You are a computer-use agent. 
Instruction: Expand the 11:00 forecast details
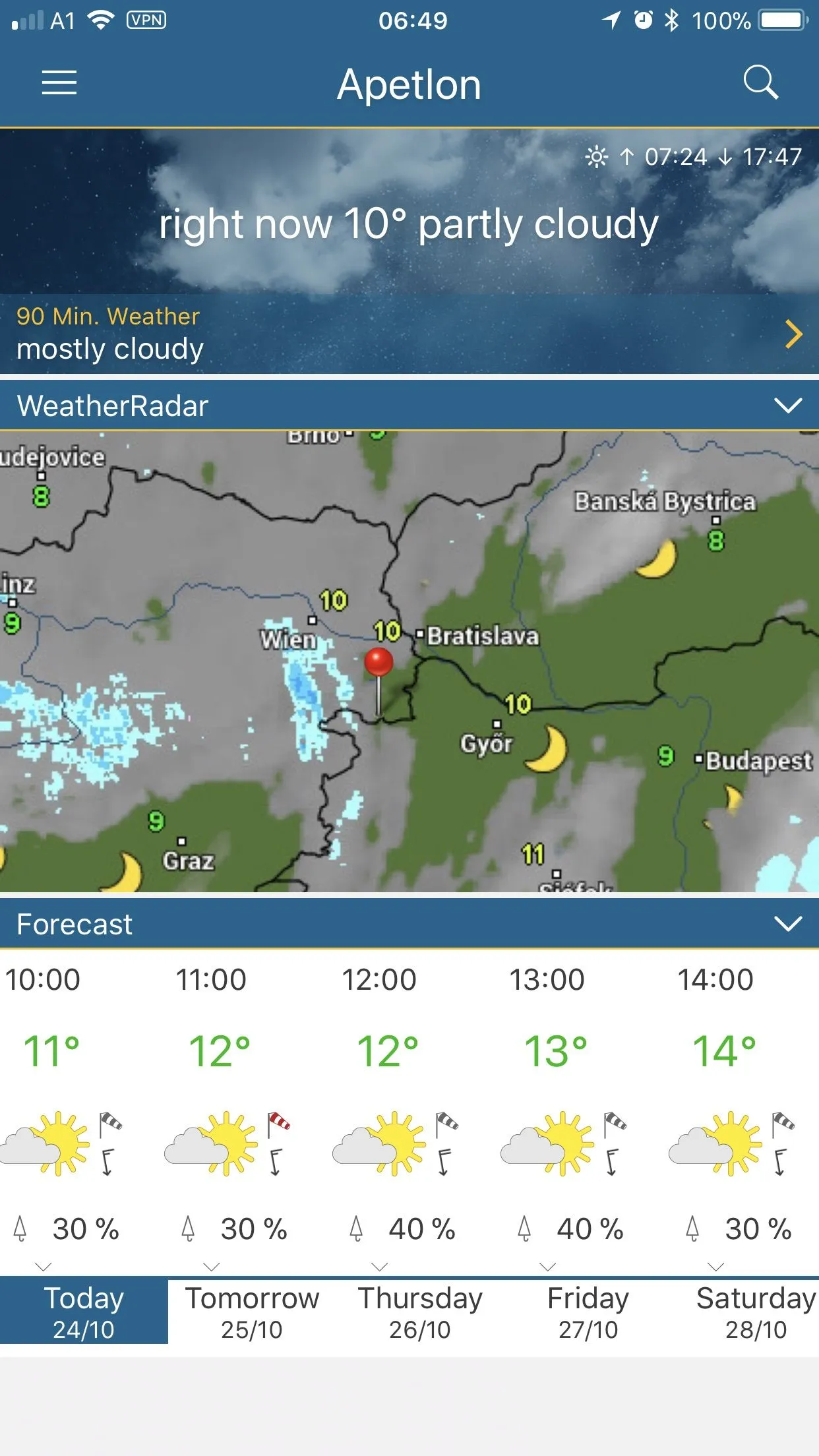(212, 1266)
